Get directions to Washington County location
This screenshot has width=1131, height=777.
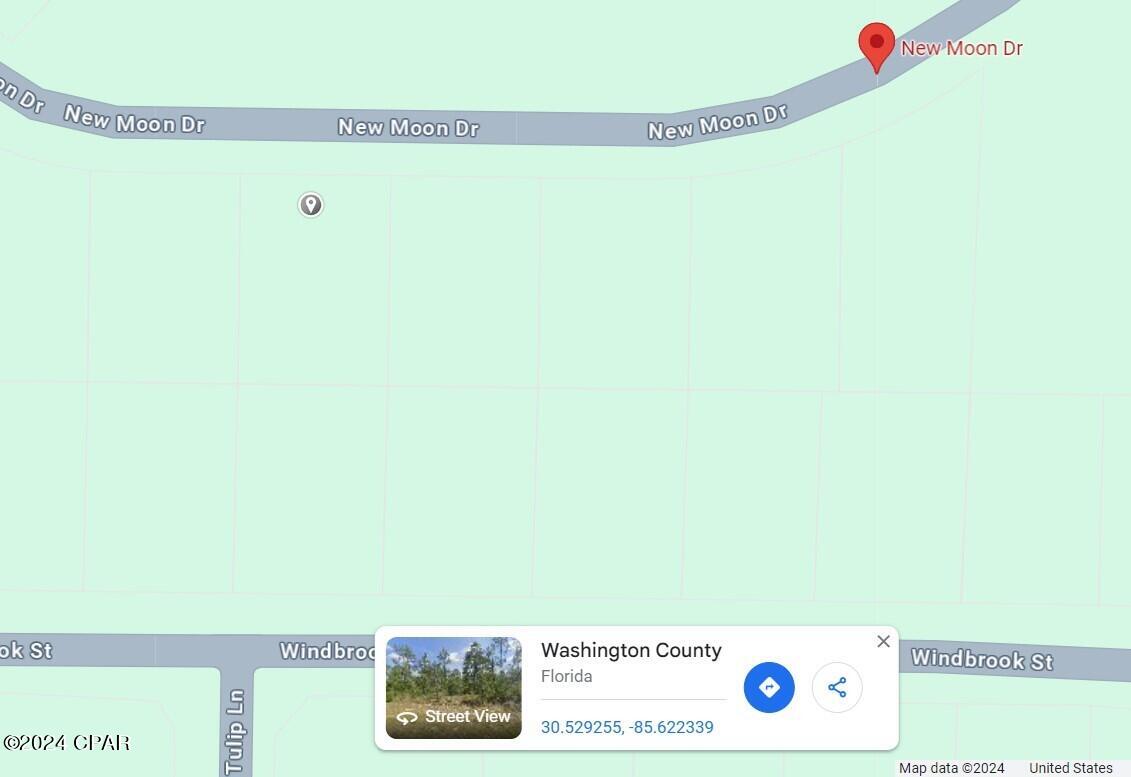tap(769, 688)
